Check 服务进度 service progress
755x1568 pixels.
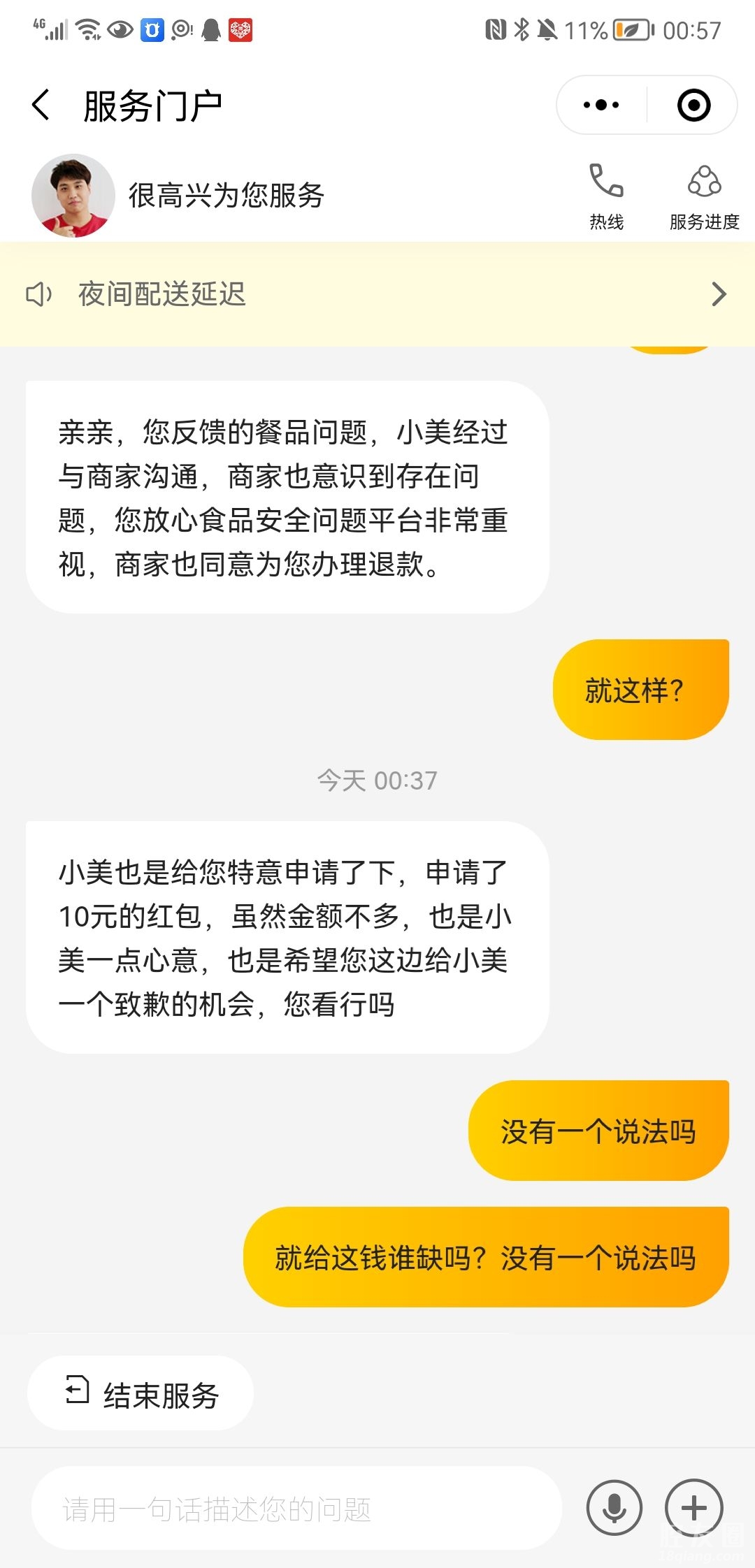point(704,196)
